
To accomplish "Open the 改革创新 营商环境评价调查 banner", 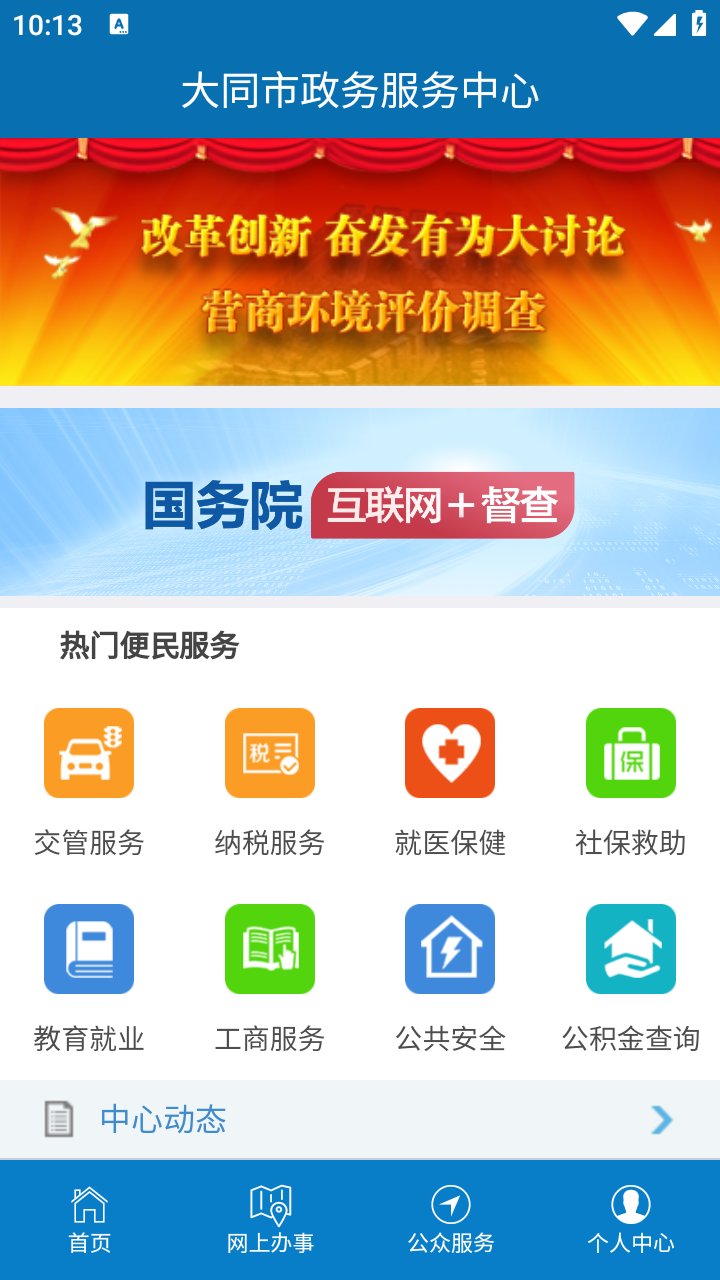I will pyautogui.click(x=360, y=262).
